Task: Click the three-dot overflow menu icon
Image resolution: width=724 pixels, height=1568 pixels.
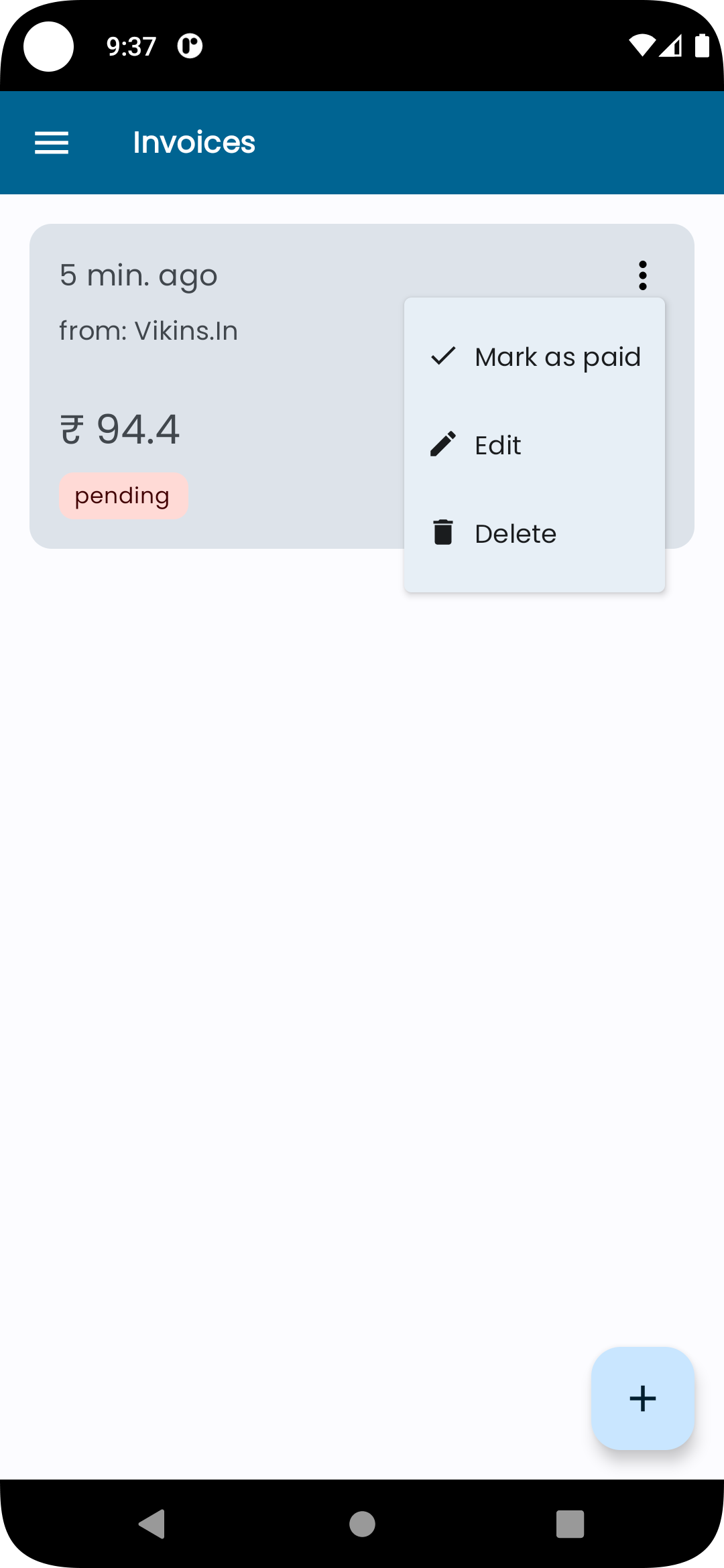Action: (x=642, y=275)
